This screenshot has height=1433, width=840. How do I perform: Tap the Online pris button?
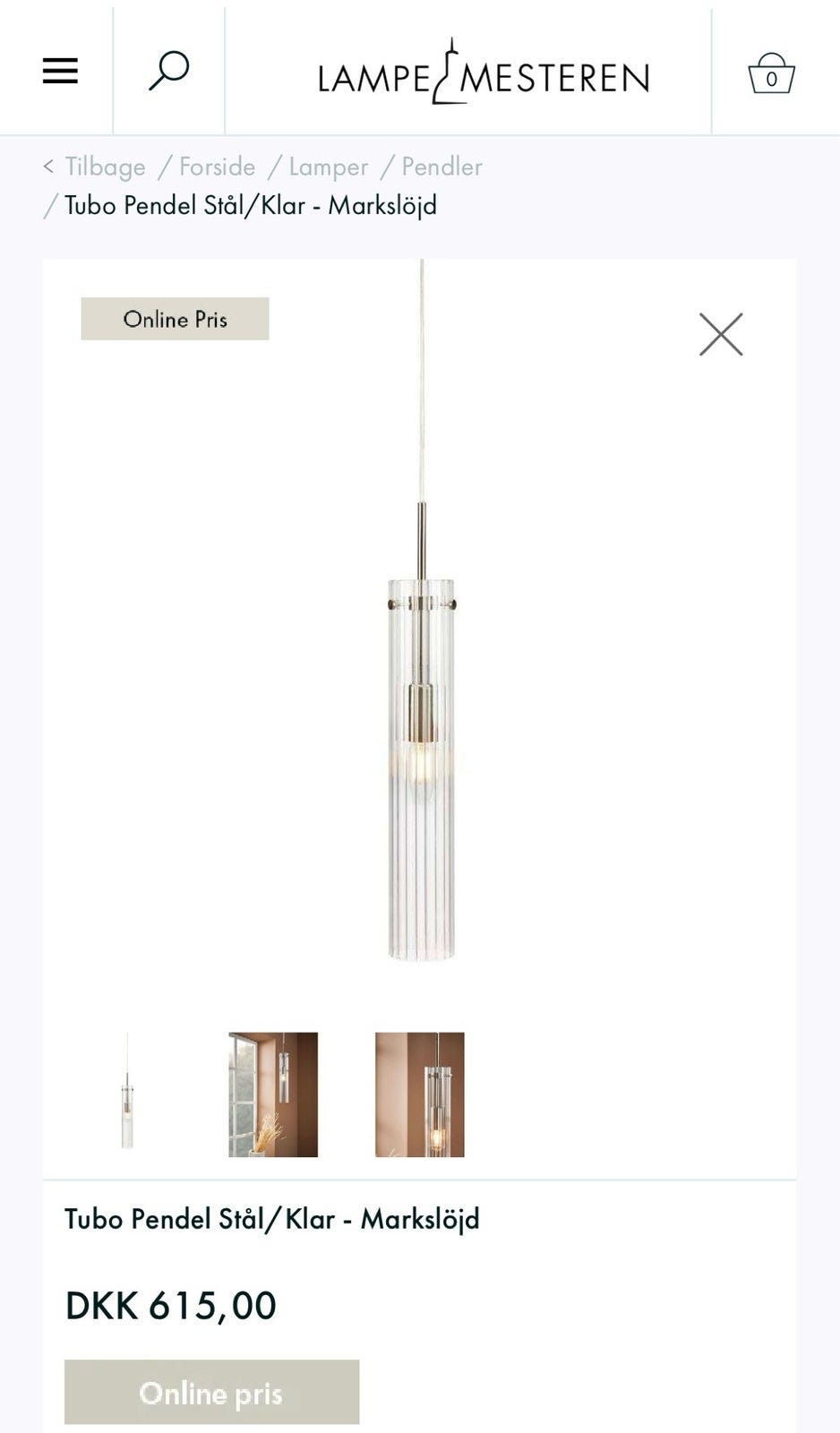click(x=211, y=1393)
